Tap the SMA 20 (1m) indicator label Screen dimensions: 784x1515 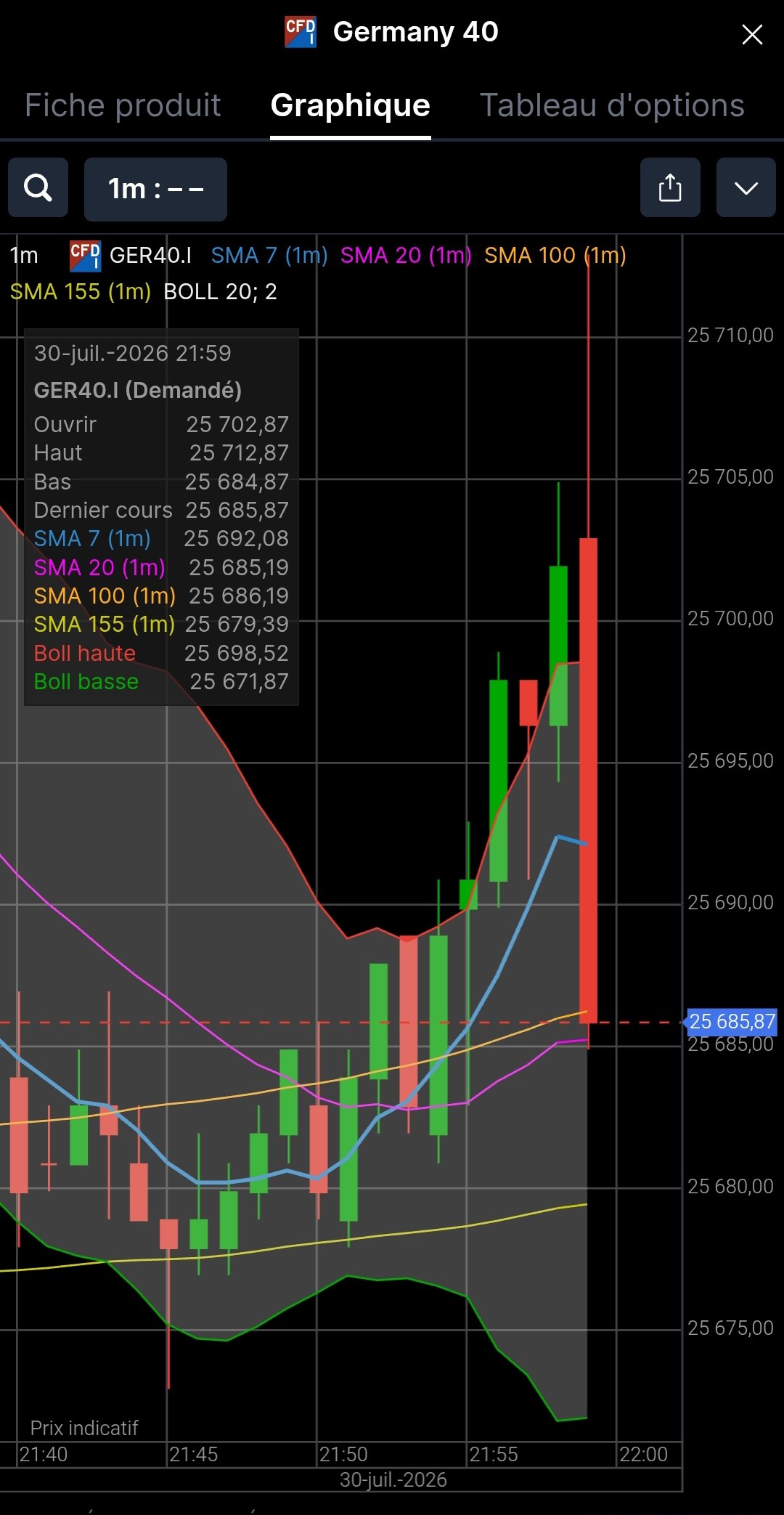coord(406,255)
